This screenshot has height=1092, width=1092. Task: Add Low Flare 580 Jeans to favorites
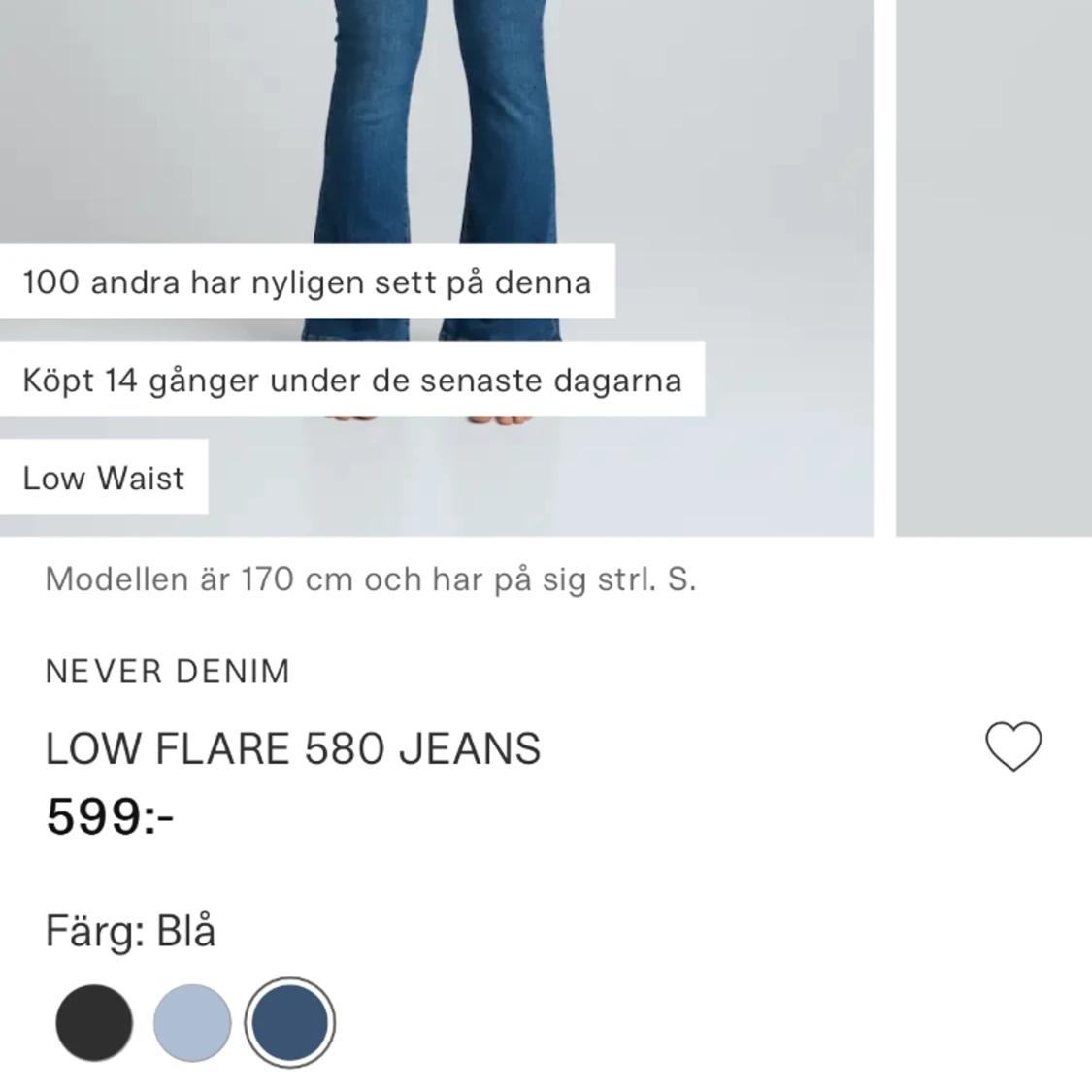tap(1013, 747)
